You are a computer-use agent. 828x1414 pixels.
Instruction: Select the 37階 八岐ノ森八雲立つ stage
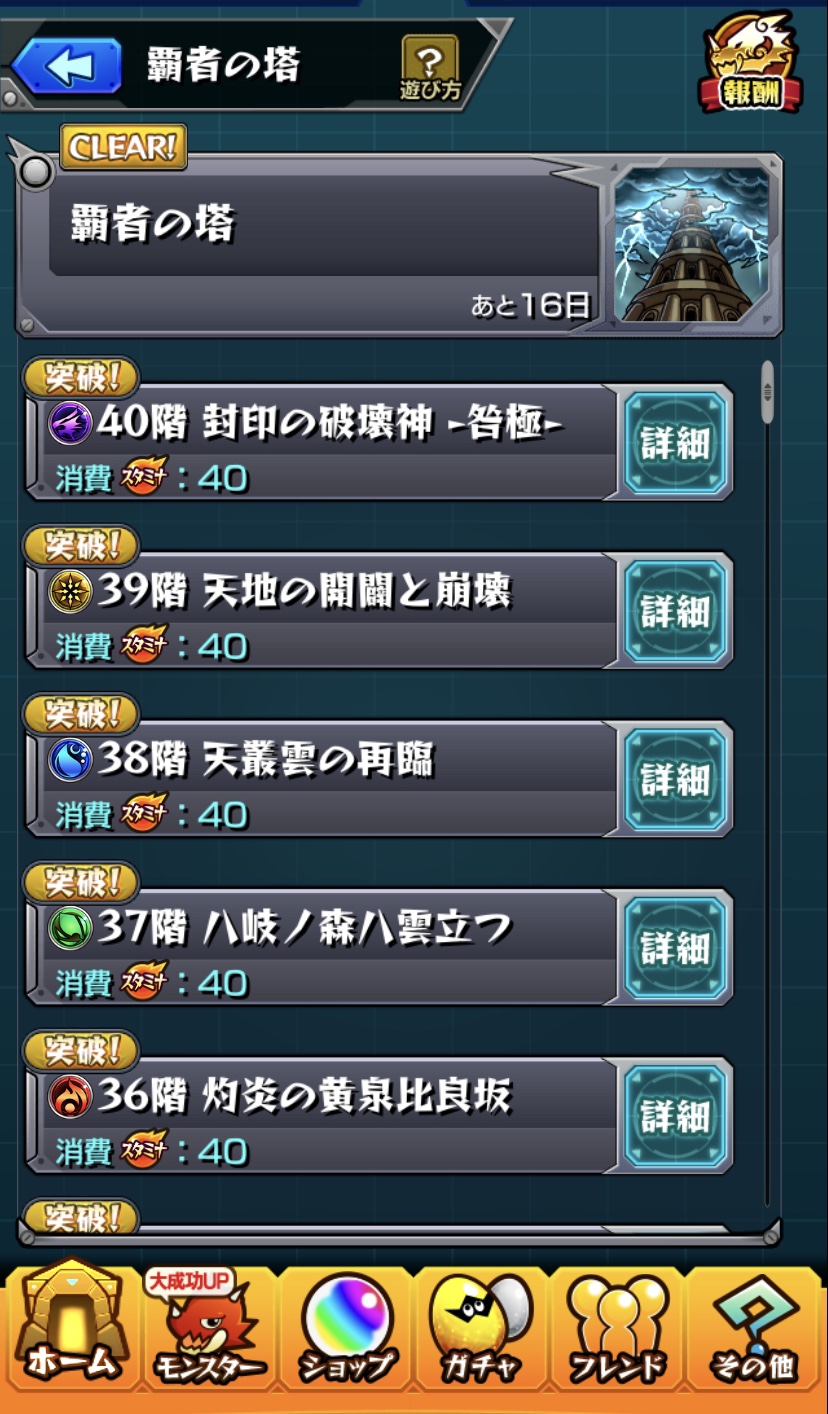(322, 946)
